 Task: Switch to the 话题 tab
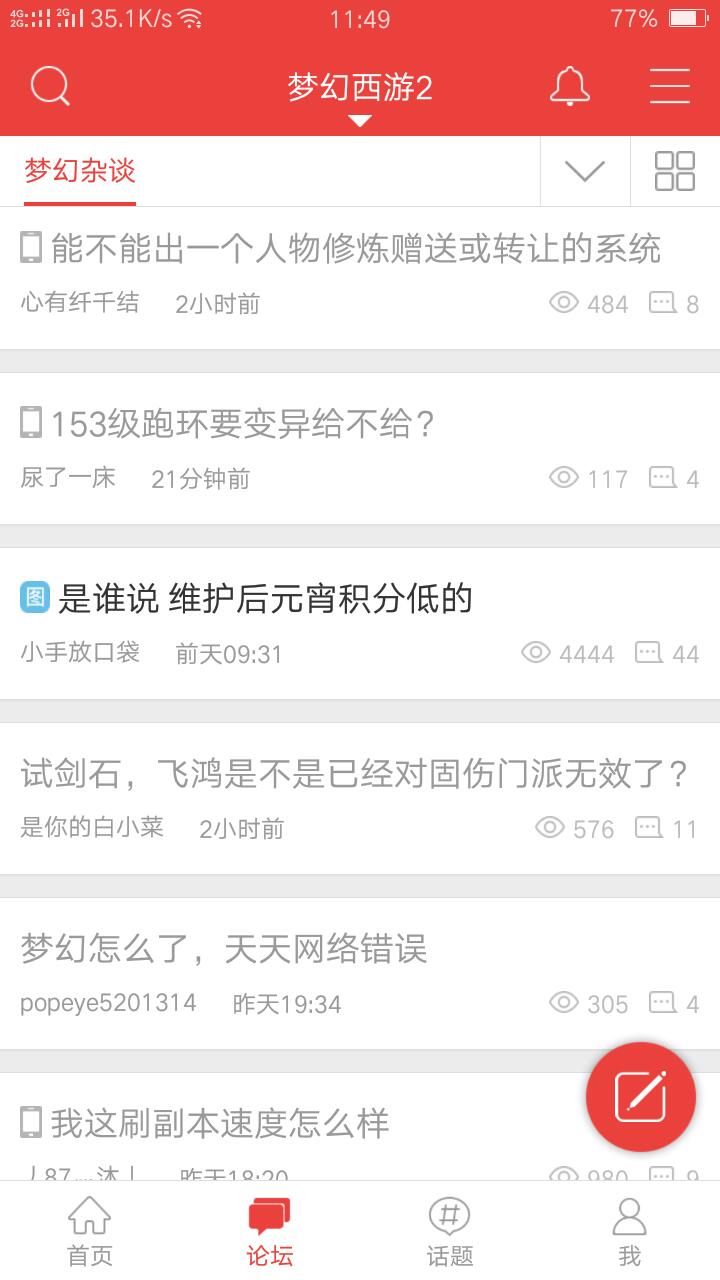coord(450,1232)
